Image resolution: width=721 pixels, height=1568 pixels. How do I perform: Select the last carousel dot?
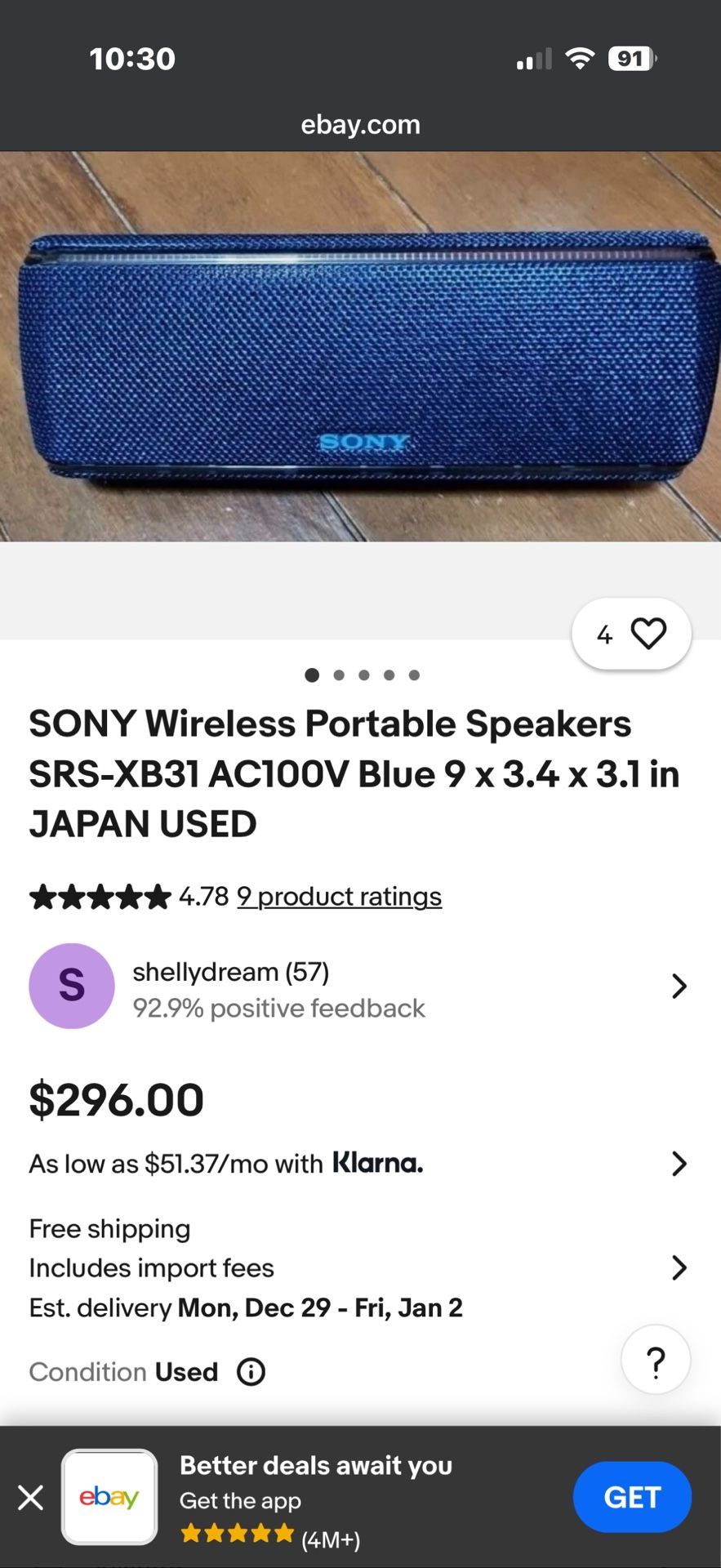pos(414,675)
